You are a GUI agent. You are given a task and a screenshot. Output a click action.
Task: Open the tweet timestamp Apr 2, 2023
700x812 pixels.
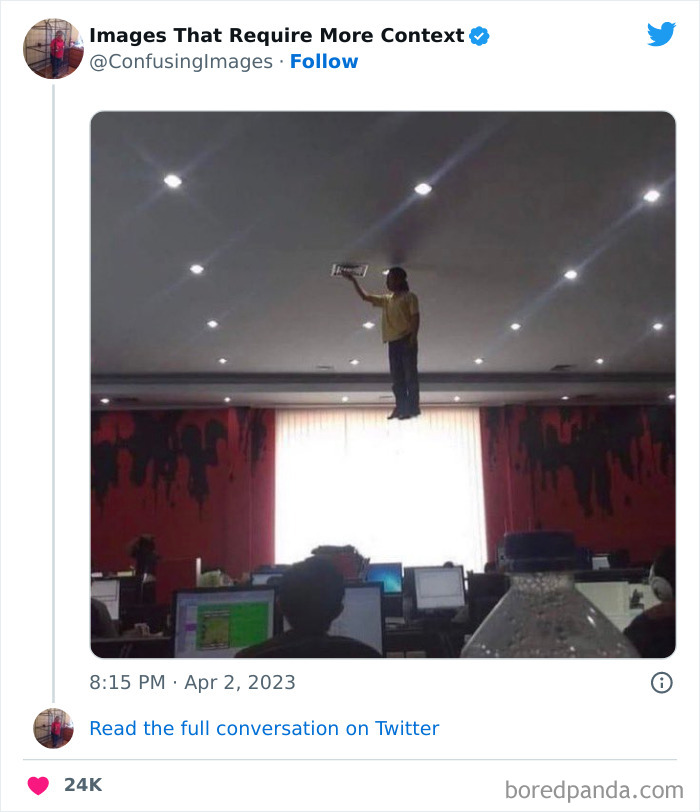point(192,682)
